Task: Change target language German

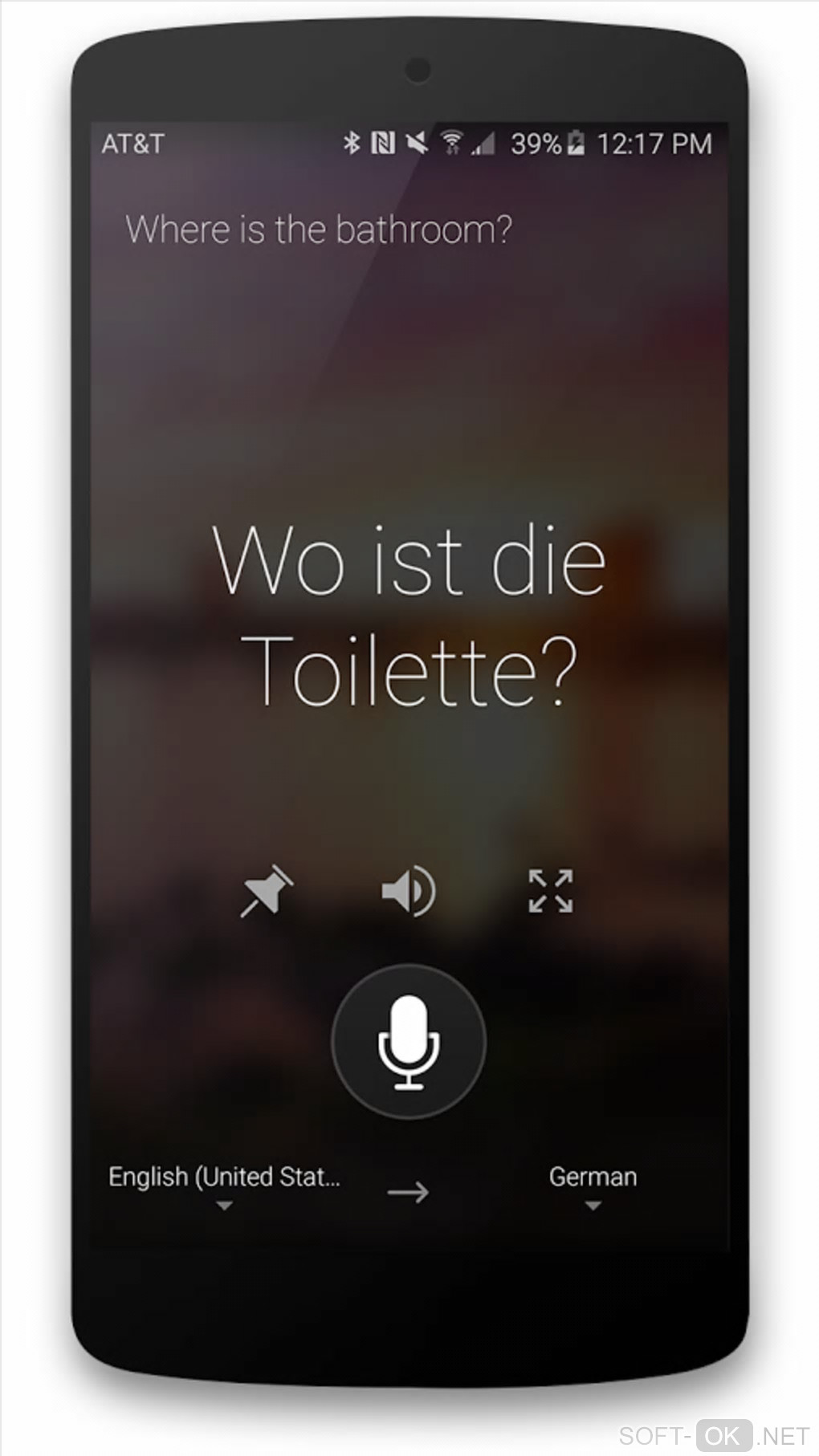Action: point(593,1184)
